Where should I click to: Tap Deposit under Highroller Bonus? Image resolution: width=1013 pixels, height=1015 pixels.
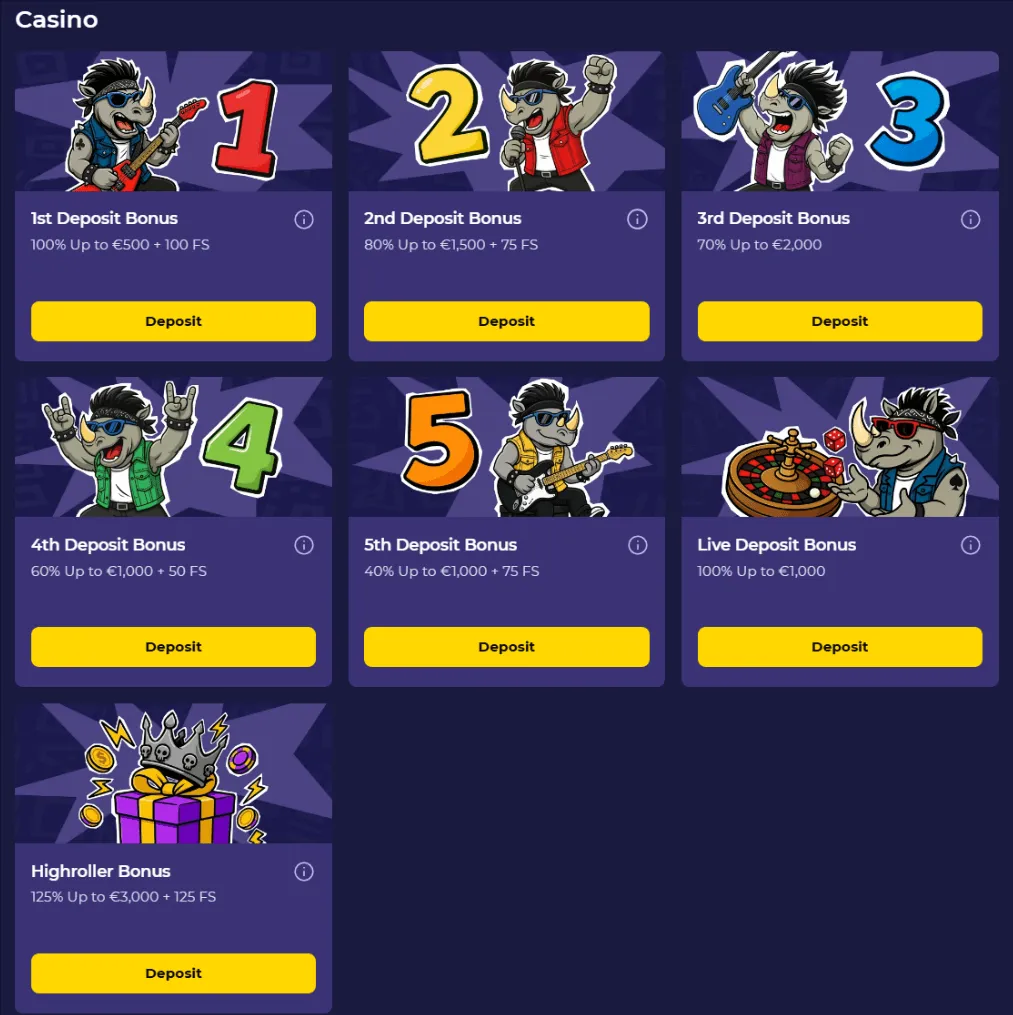pos(173,973)
